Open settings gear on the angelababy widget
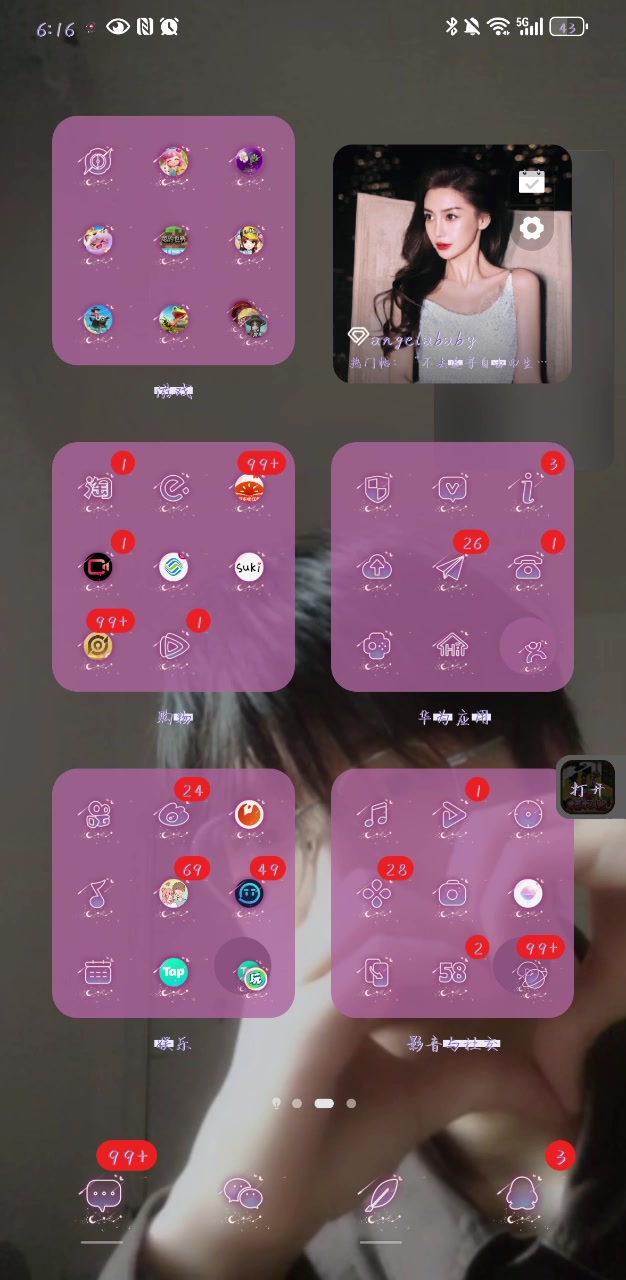Viewport: 626px width, 1280px height. pos(532,228)
